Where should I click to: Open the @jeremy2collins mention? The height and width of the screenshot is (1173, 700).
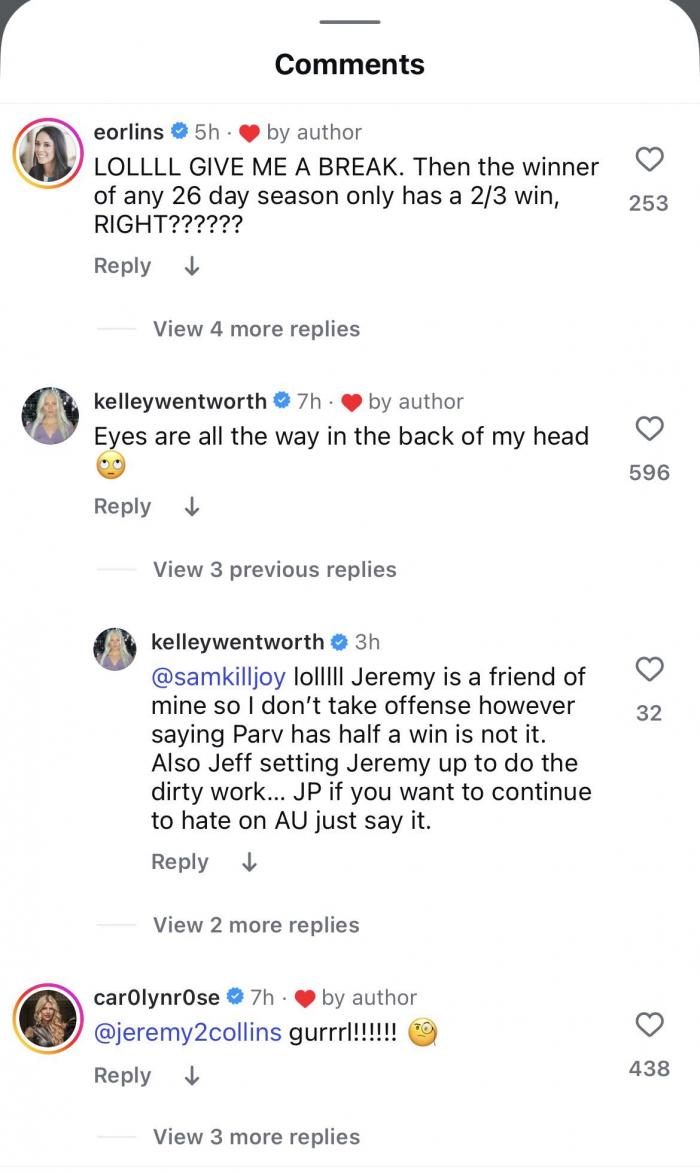[x=187, y=1033]
